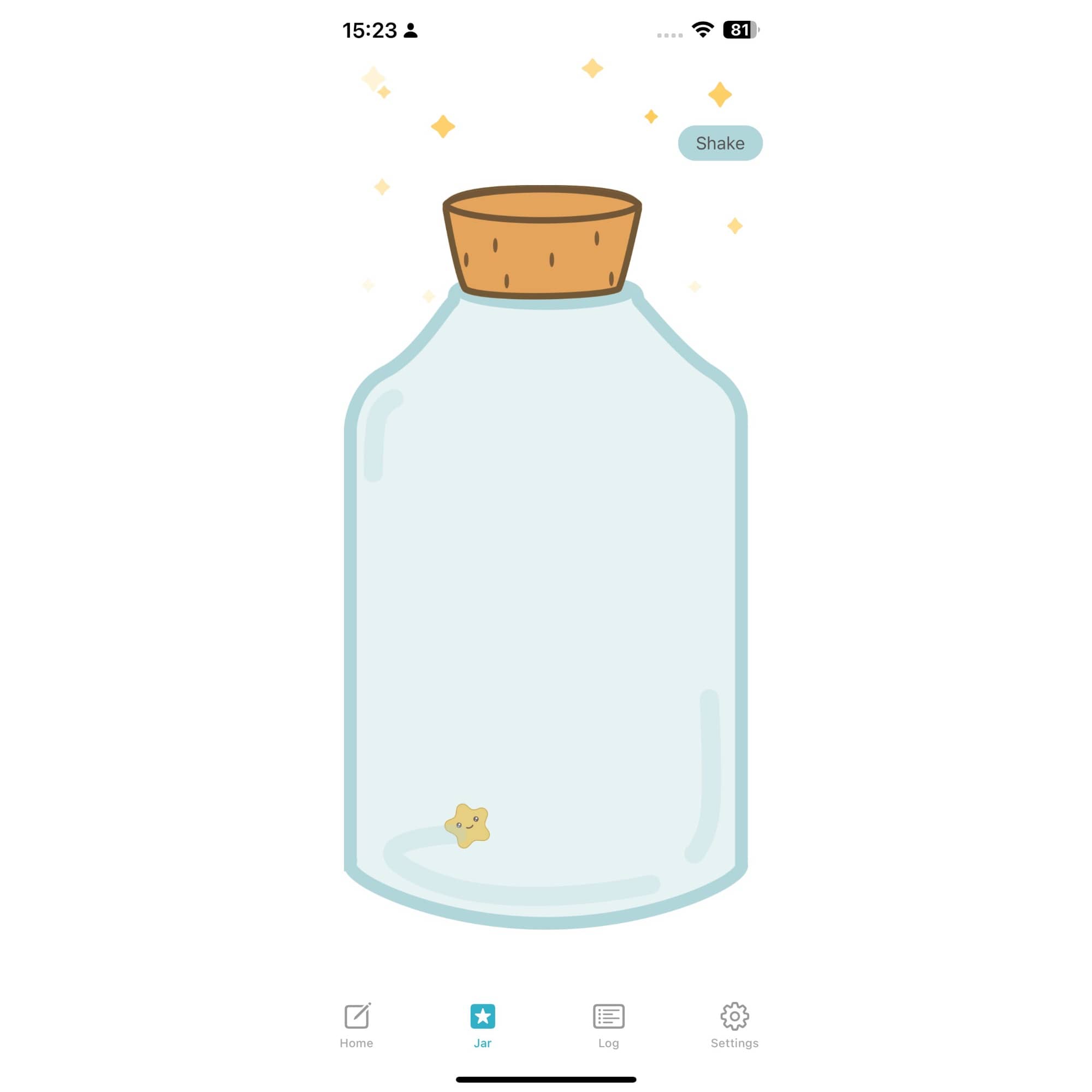Viewport: 1092px width, 1092px height.
Task: Switch to the Home tab
Action: (357, 1026)
